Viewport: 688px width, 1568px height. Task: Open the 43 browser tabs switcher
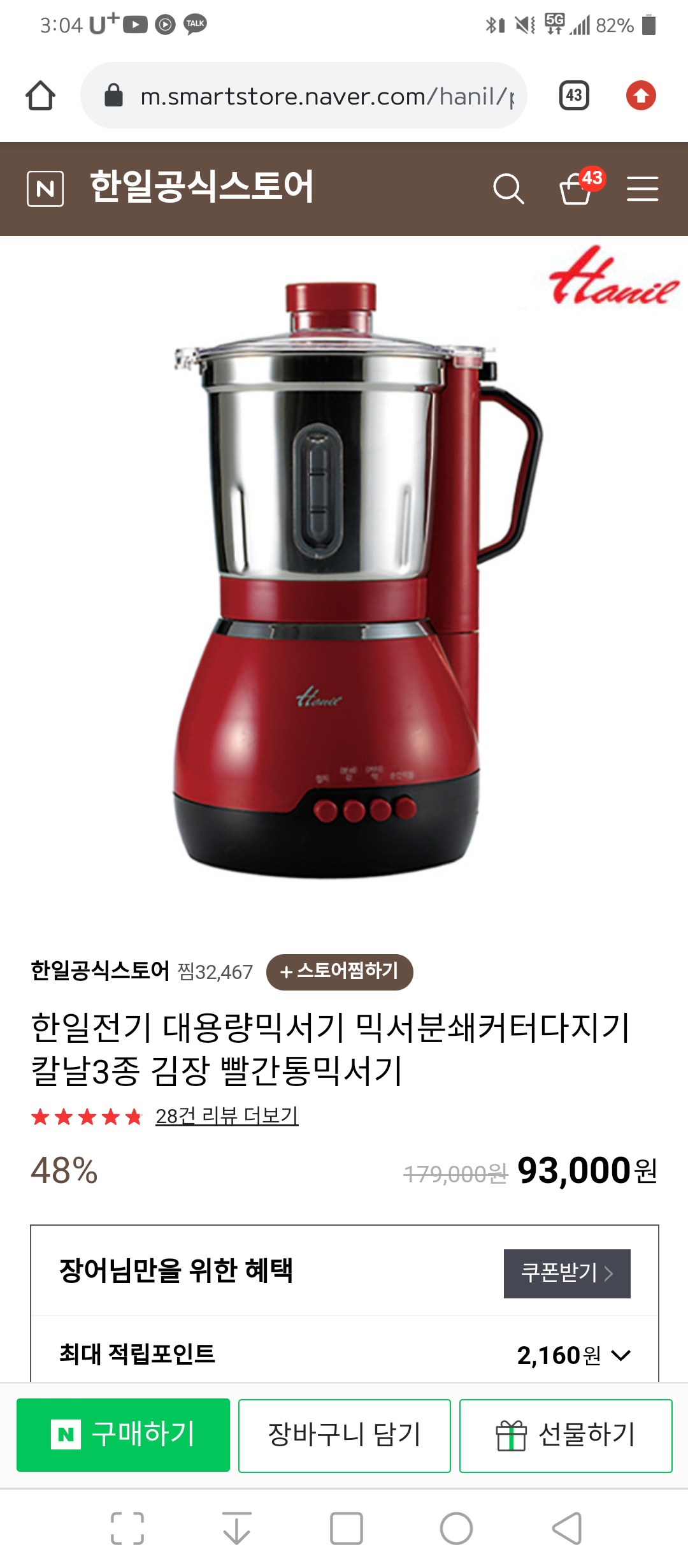(574, 96)
